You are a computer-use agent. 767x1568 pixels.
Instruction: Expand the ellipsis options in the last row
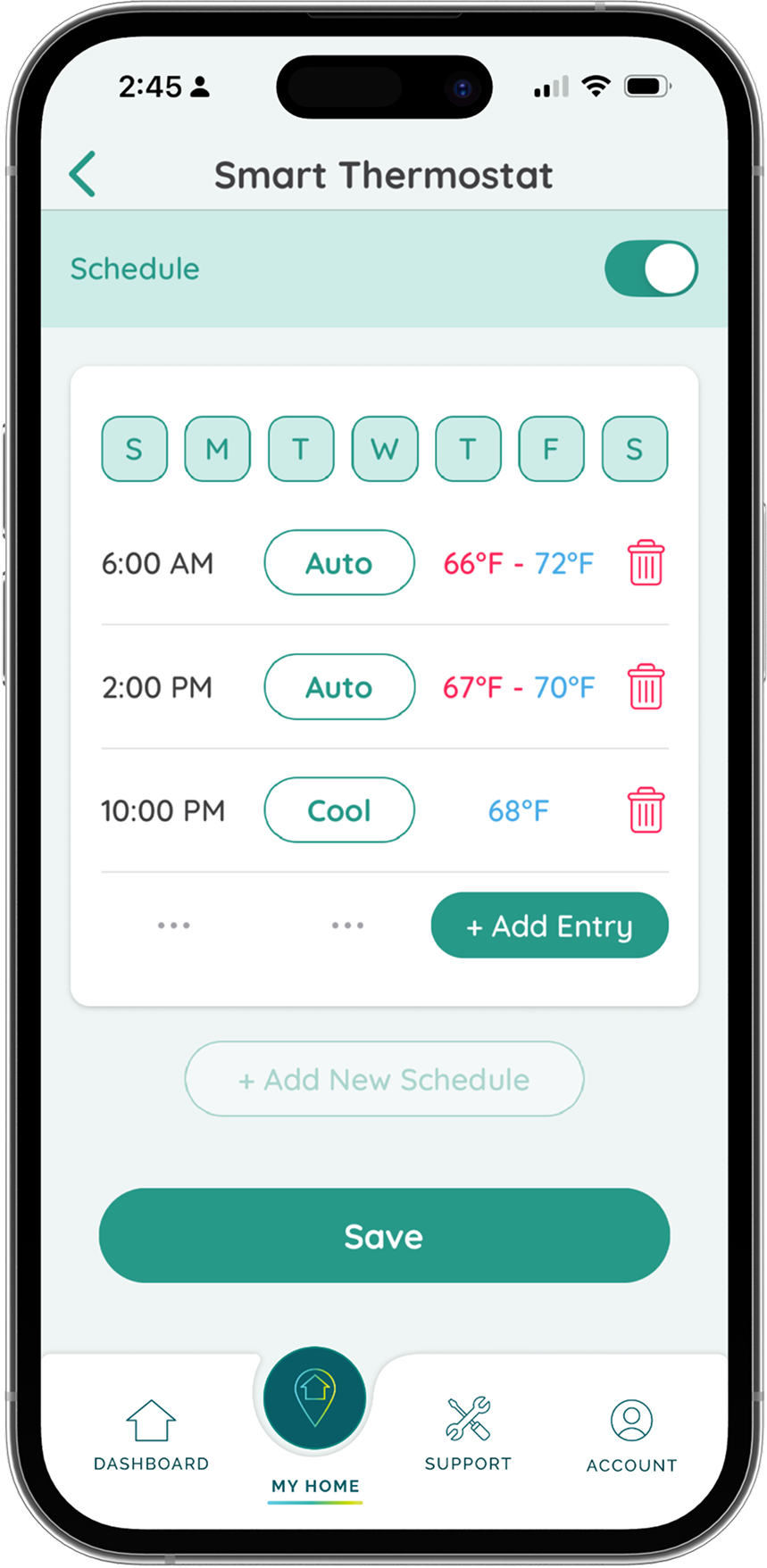point(173,925)
